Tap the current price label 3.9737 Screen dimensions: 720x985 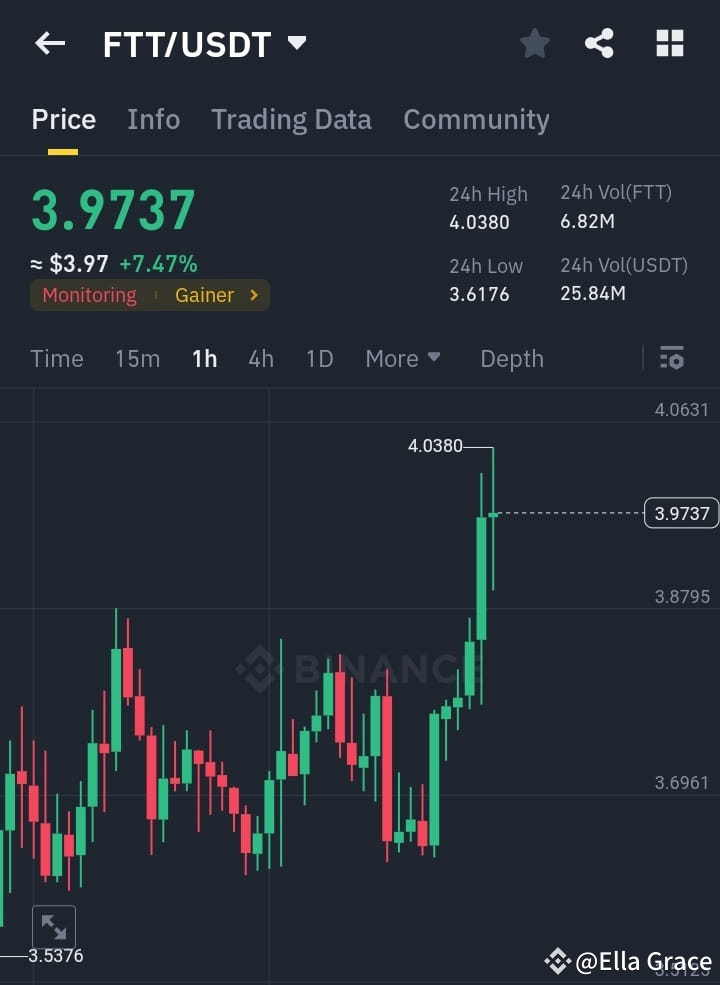[681, 513]
